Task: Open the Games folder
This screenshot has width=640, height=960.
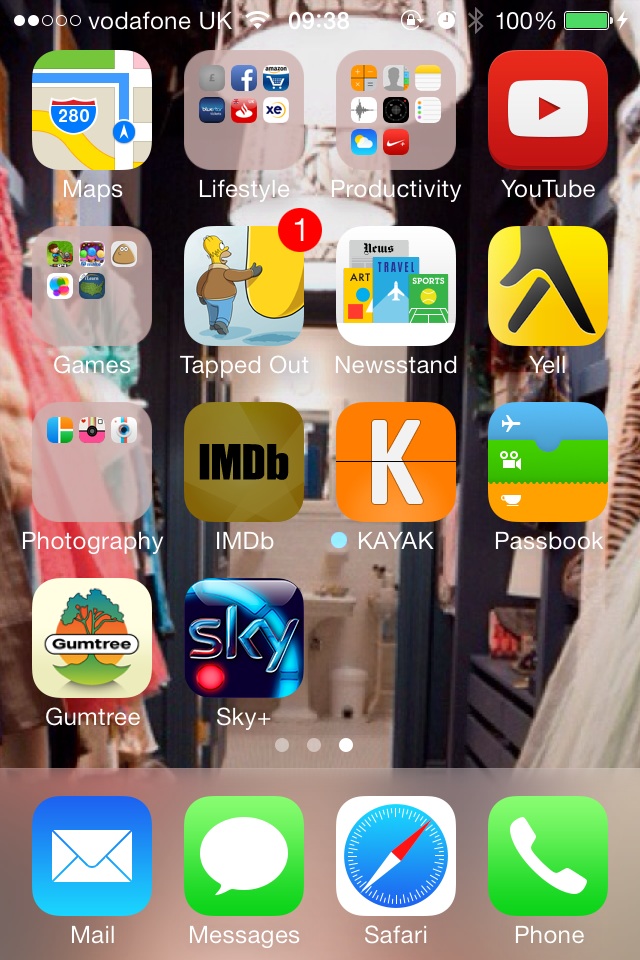Action: pyautogui.click(x=92, y=286)
